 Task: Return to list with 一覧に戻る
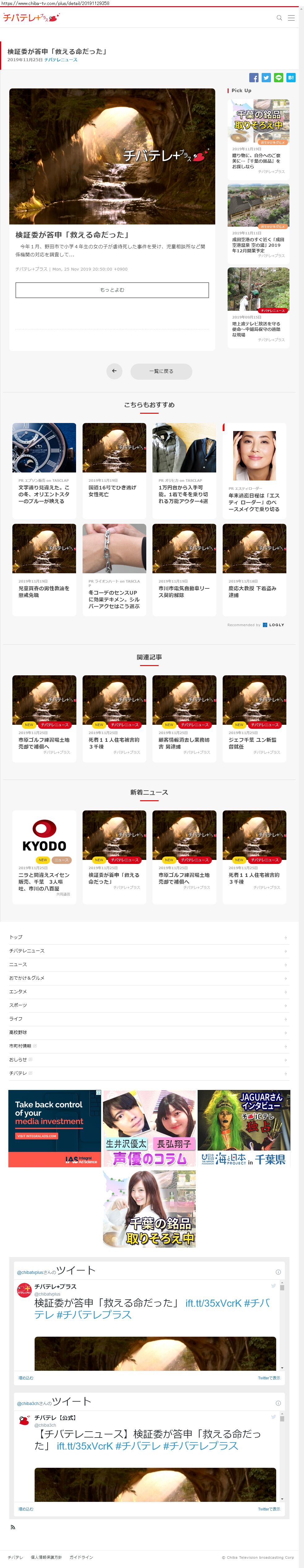click(x=161, y=371)
